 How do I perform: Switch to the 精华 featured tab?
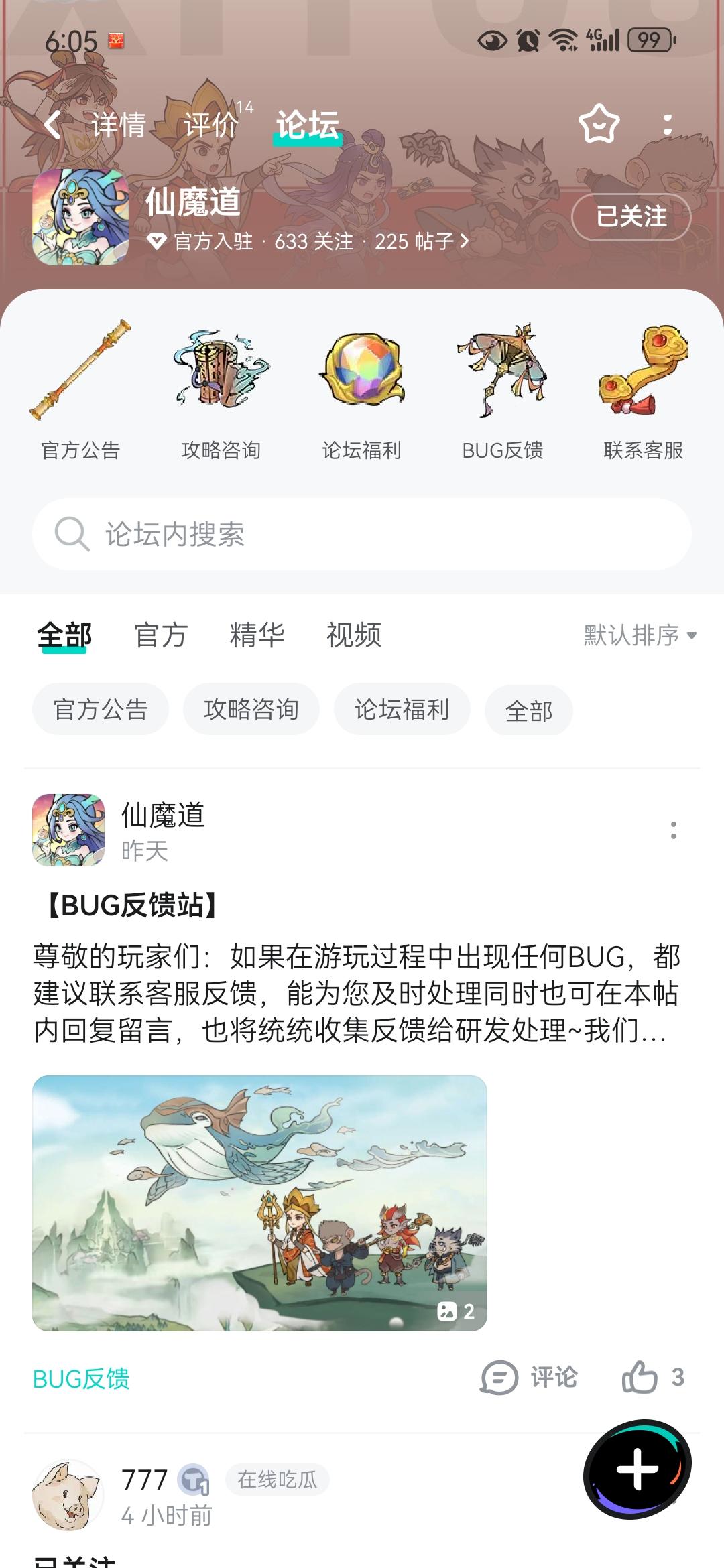tap(257, 635)
